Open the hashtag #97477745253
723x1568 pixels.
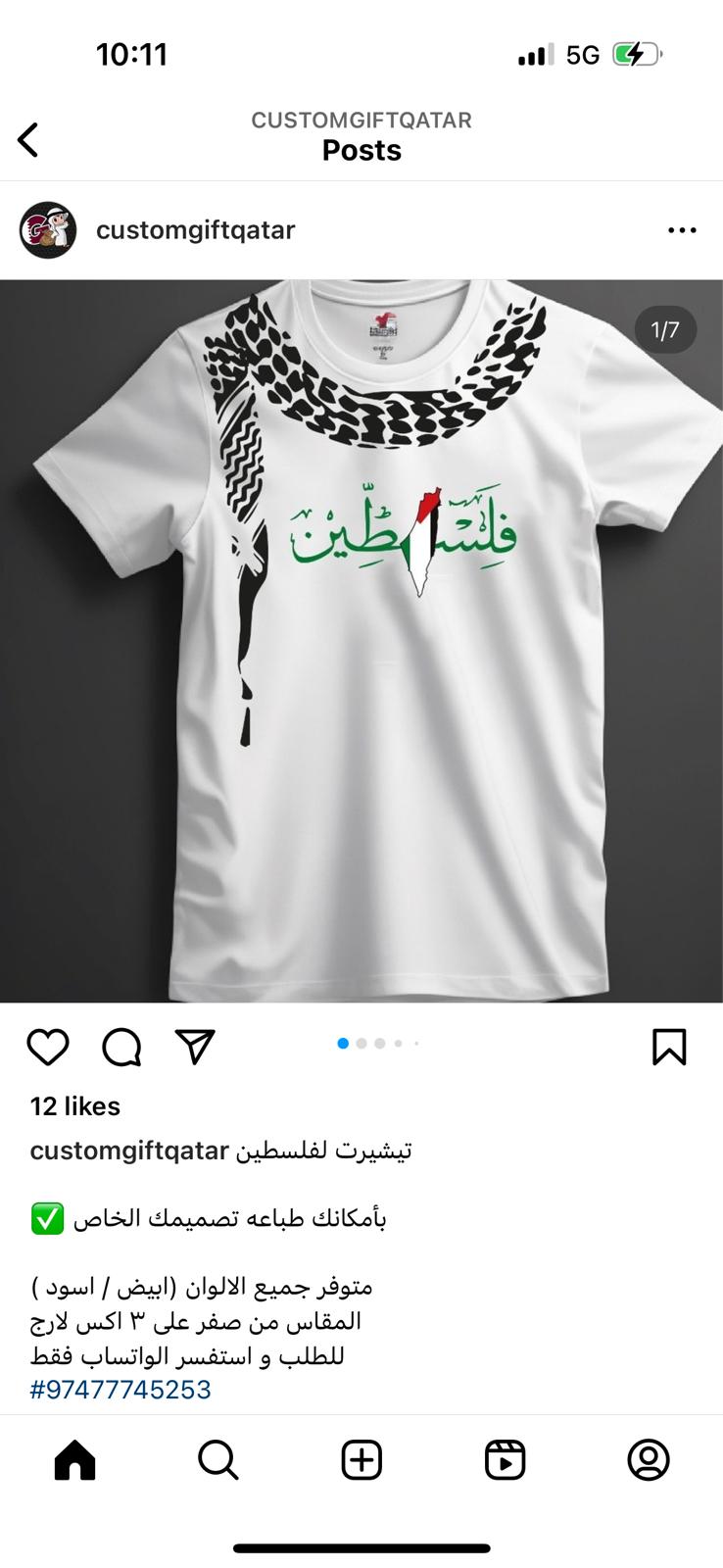click(120, 1390)
